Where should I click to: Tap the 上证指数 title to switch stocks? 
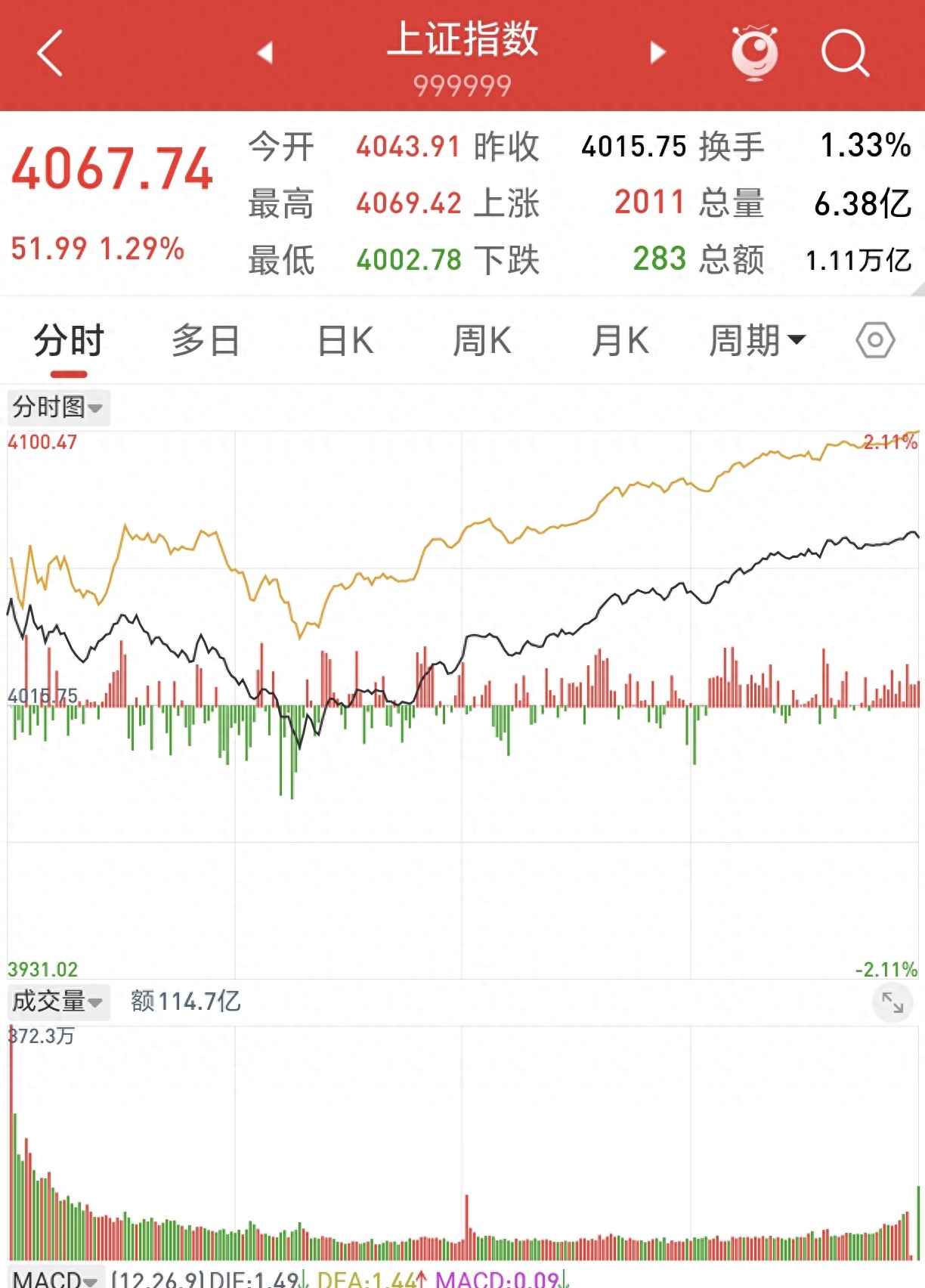tap(462, 43)
